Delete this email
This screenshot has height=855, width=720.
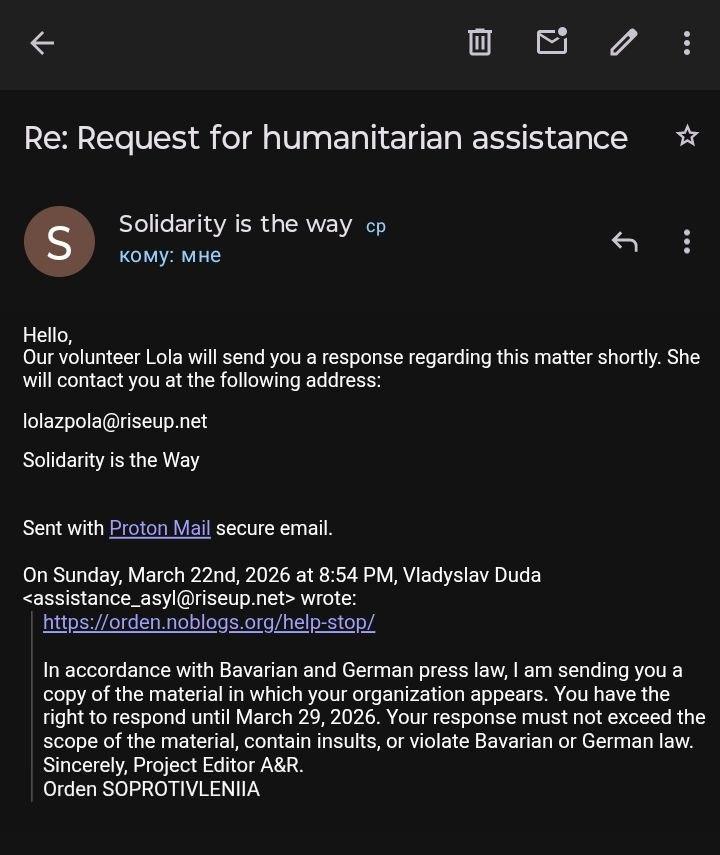(x=480, y=42)
